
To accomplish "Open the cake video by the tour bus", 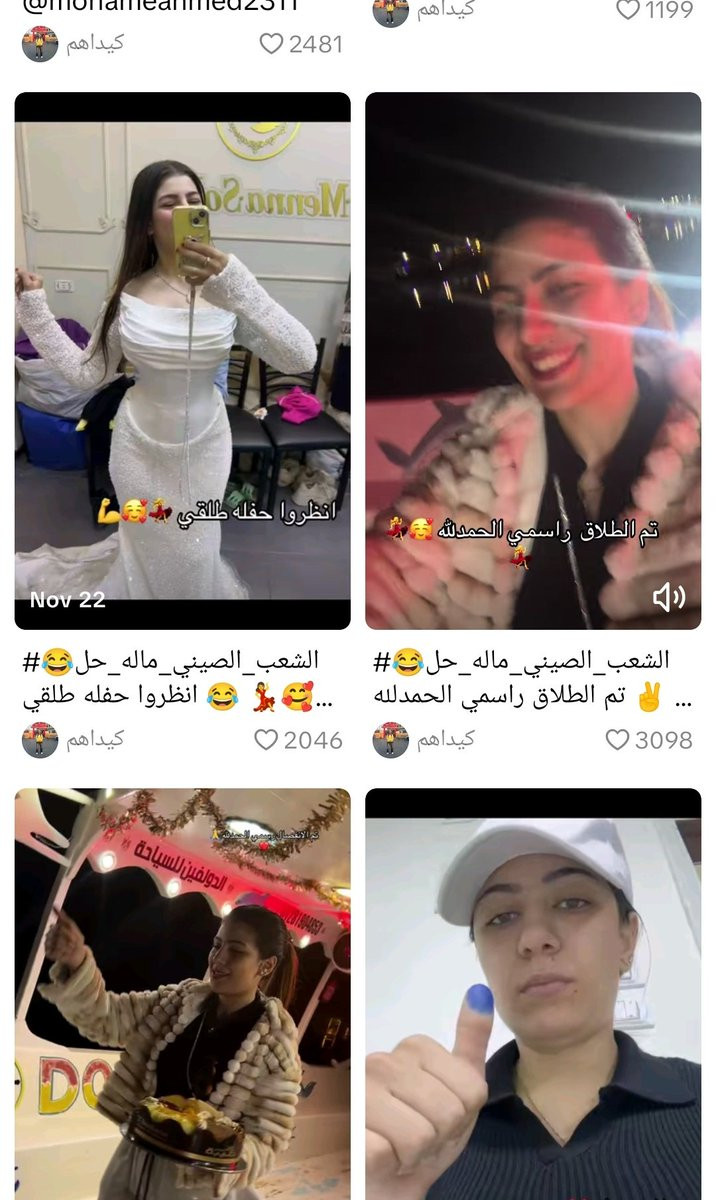I will click(x=182, y=995).
